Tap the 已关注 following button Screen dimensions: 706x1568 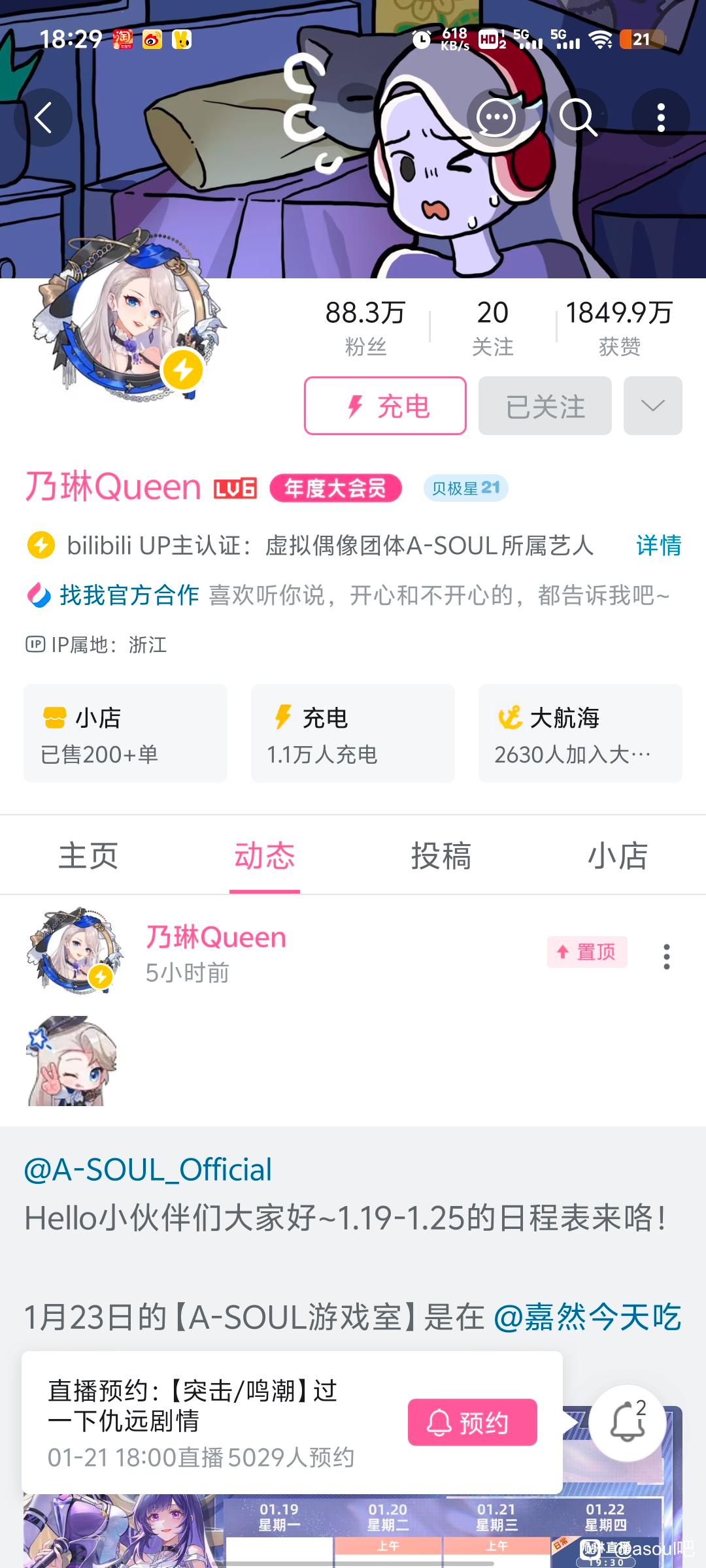pyautogui.click(x=545, y=406)
